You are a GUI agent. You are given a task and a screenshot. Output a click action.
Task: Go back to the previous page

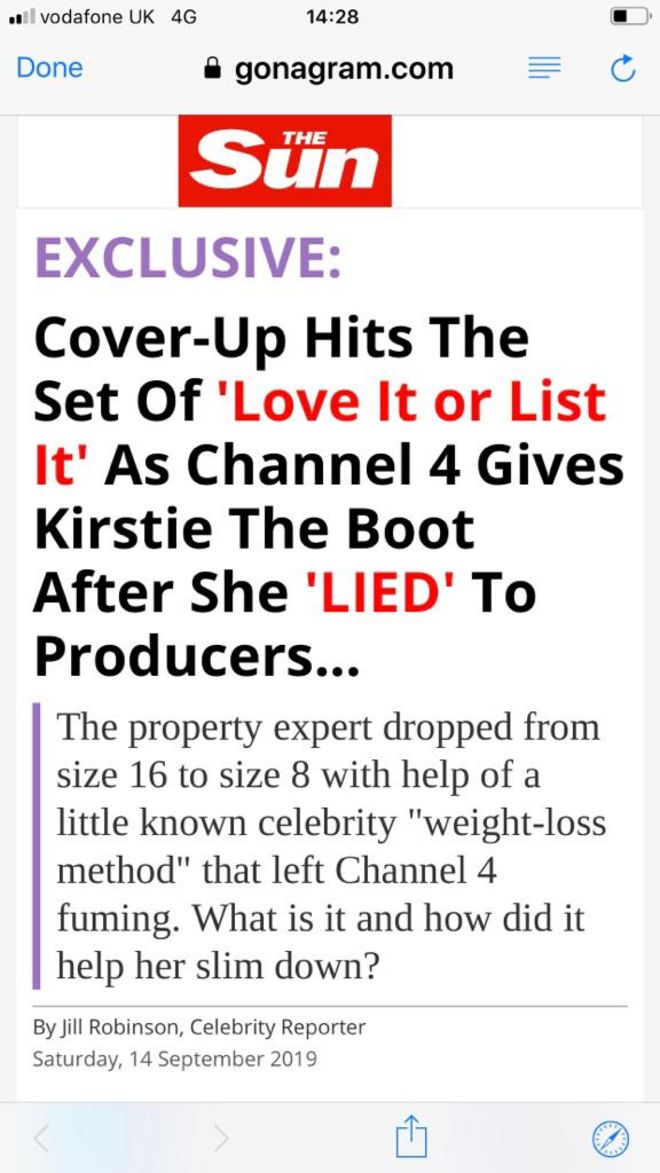[x=42, y=1139]
